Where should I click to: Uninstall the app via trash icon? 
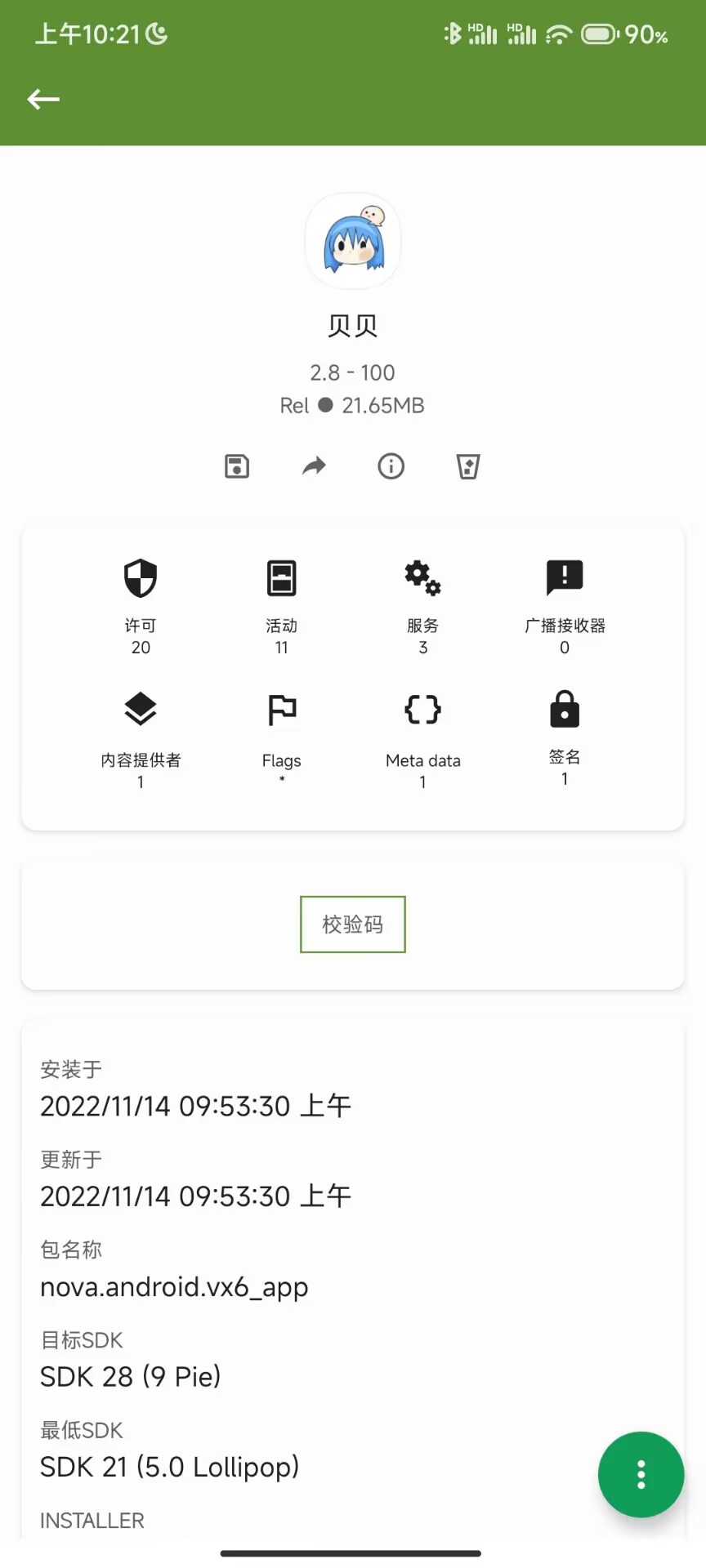pyautogui.click(x=467, y=466)
